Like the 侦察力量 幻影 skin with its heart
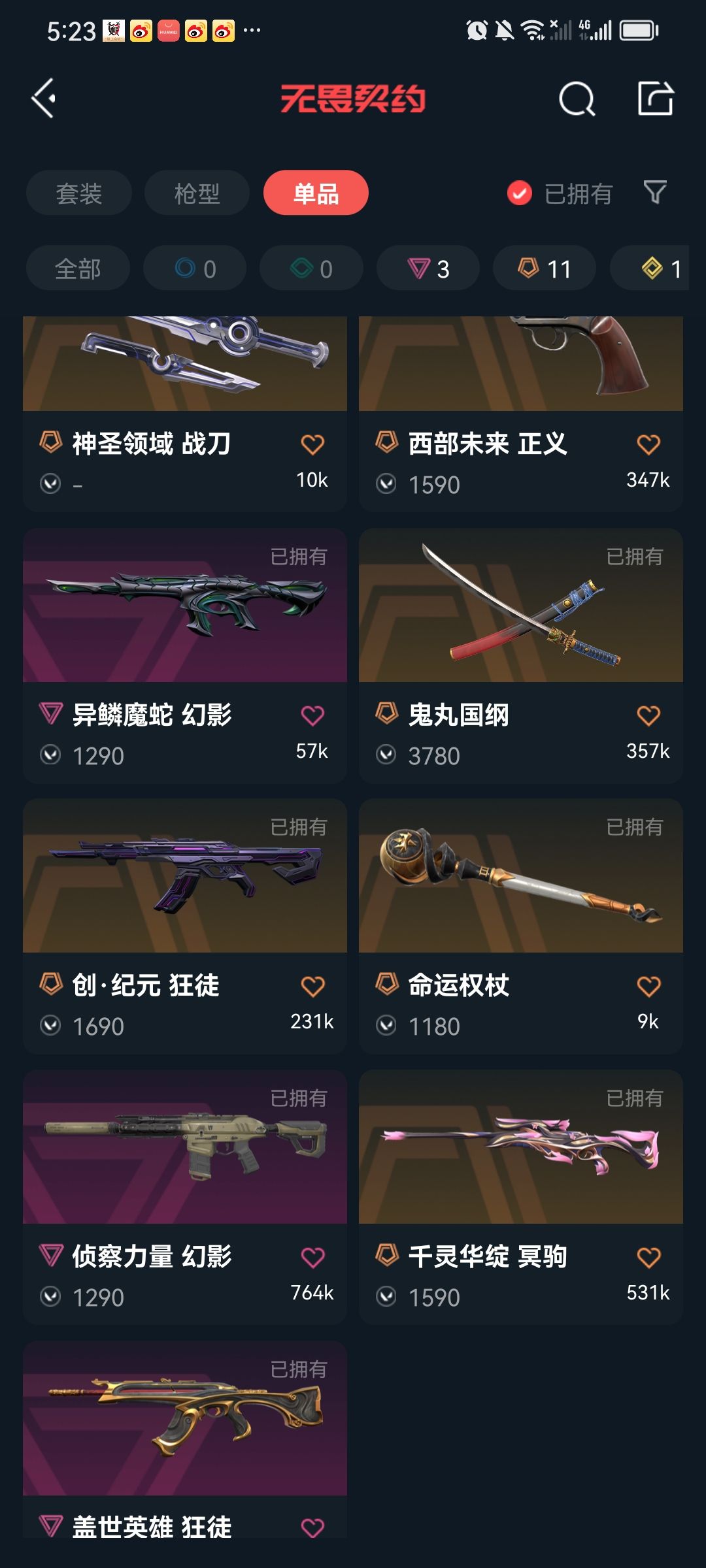The width and height of the screenshot is (706, 1568). tap(312, 1257)
